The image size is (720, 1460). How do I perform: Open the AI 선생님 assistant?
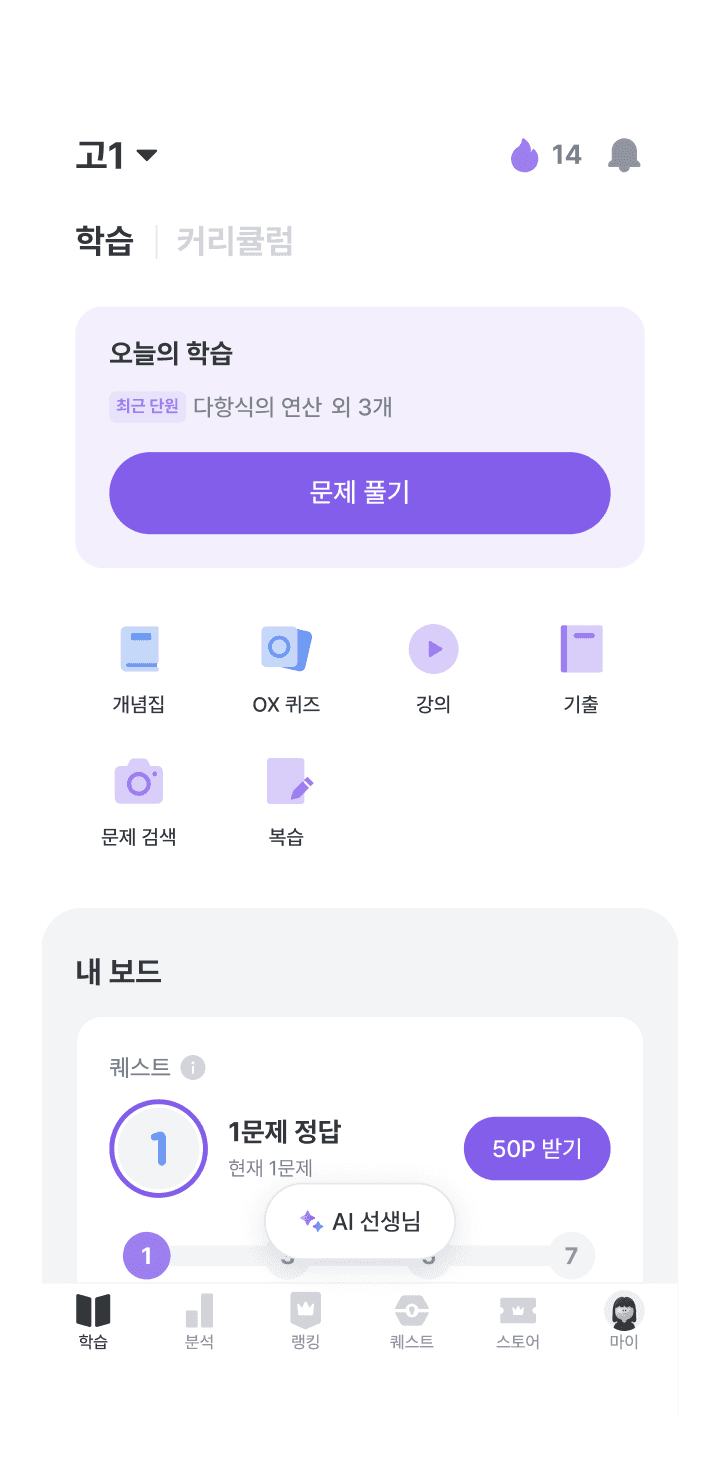[x=360, y=1220]
